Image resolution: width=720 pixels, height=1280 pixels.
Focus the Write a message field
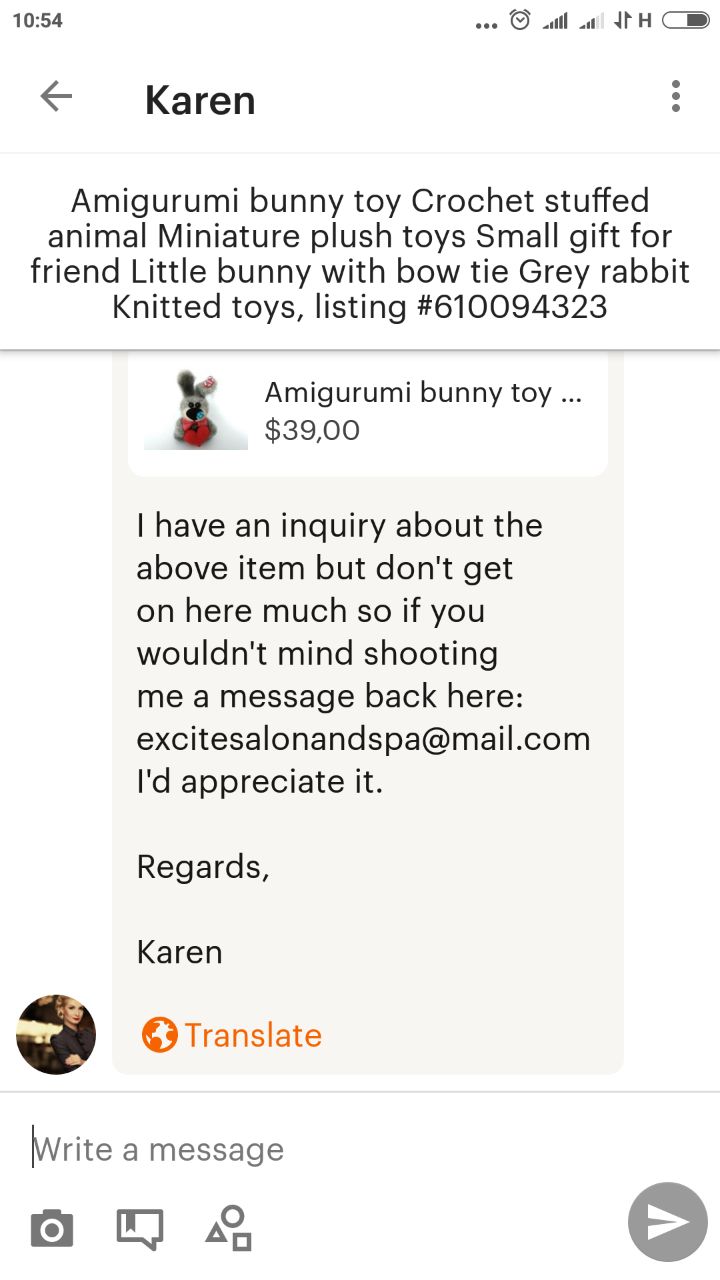pyautogui.click(x=330, y=1150)
